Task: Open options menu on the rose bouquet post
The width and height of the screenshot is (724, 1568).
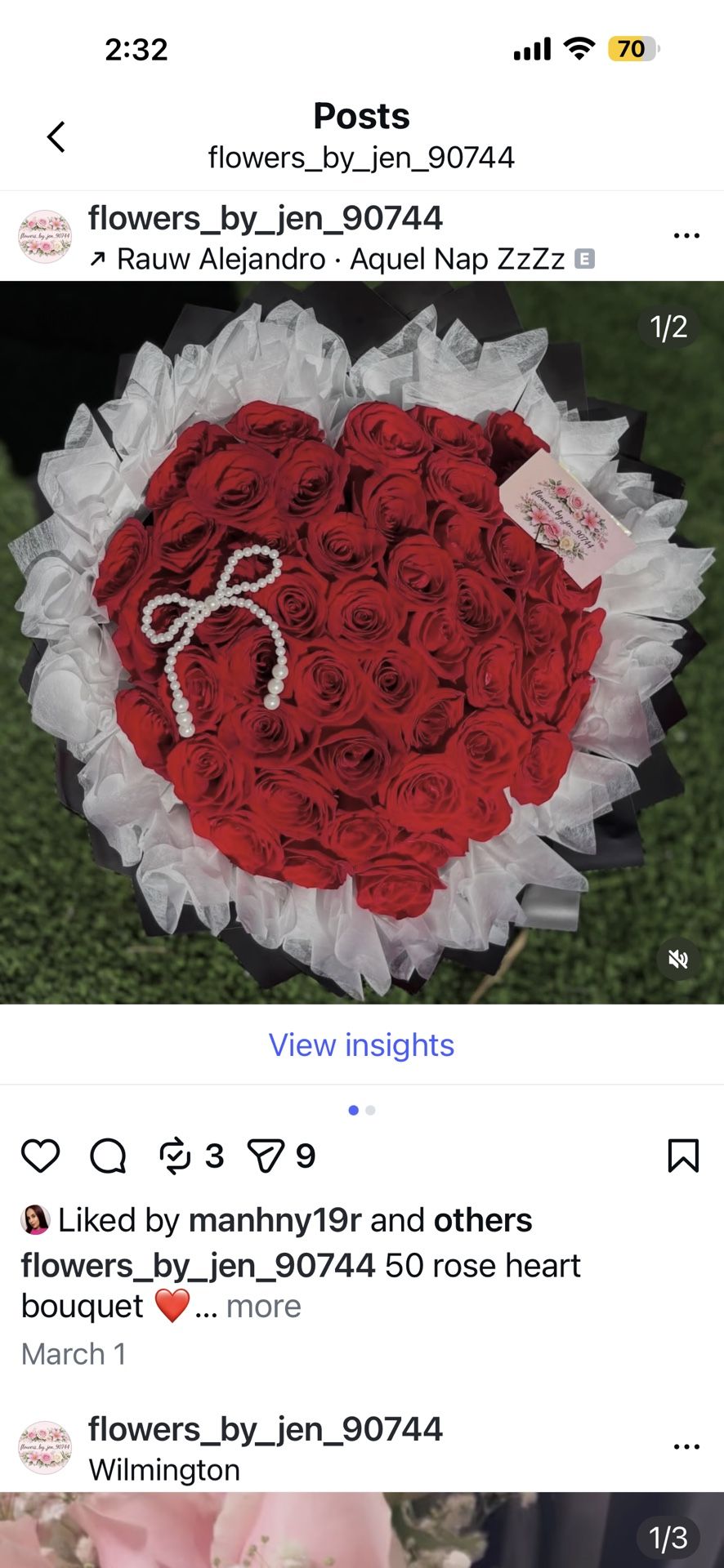Action: tap(686, 235)
